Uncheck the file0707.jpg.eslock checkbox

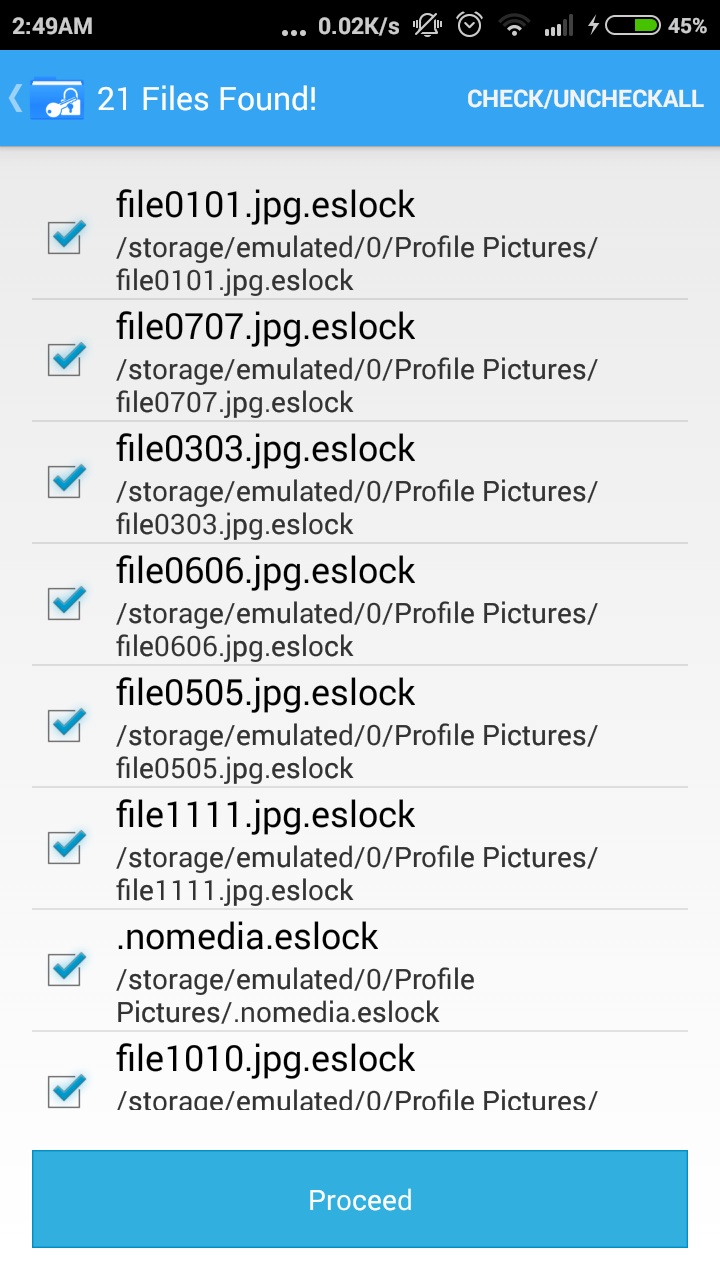(66, 359)
